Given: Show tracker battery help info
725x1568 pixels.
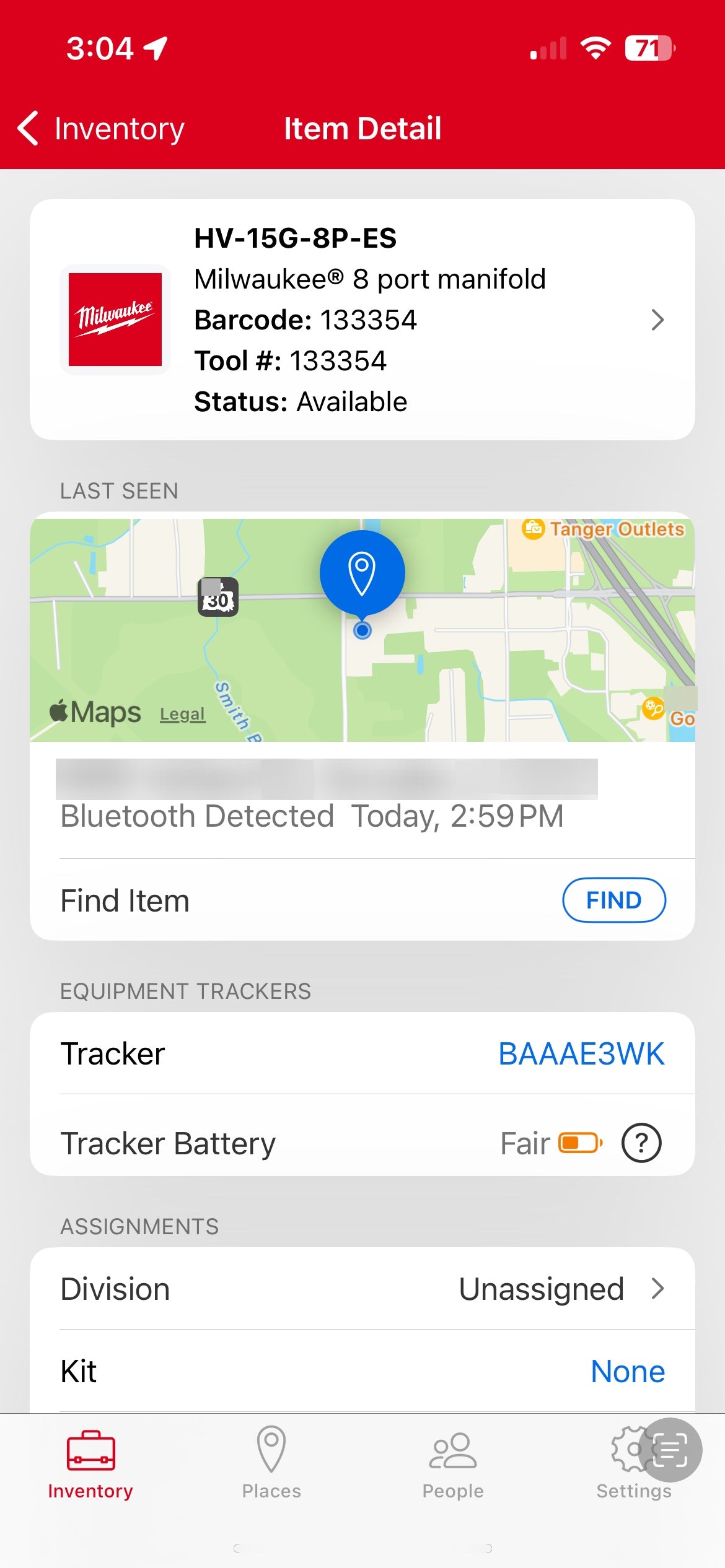Looking at the screenshot, I should coord(641,1143).
